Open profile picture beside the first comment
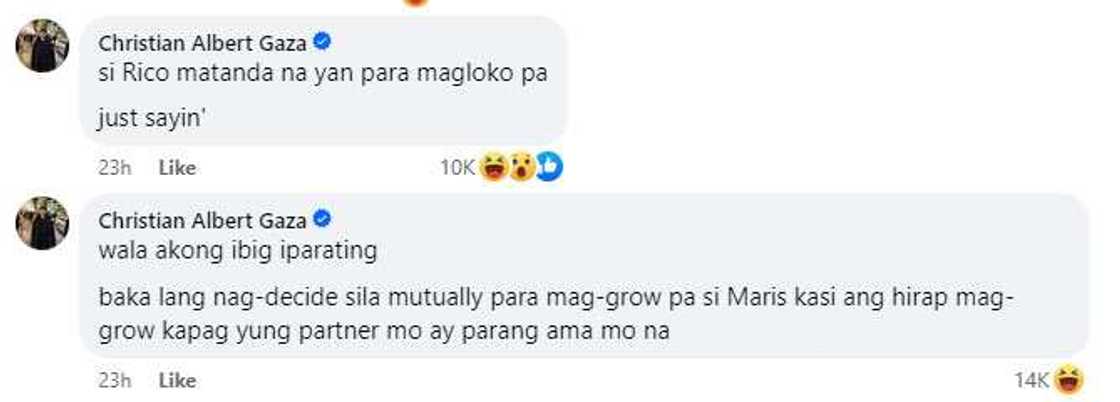This screenshot has height=402, width=1120. (x=42, y=46)
